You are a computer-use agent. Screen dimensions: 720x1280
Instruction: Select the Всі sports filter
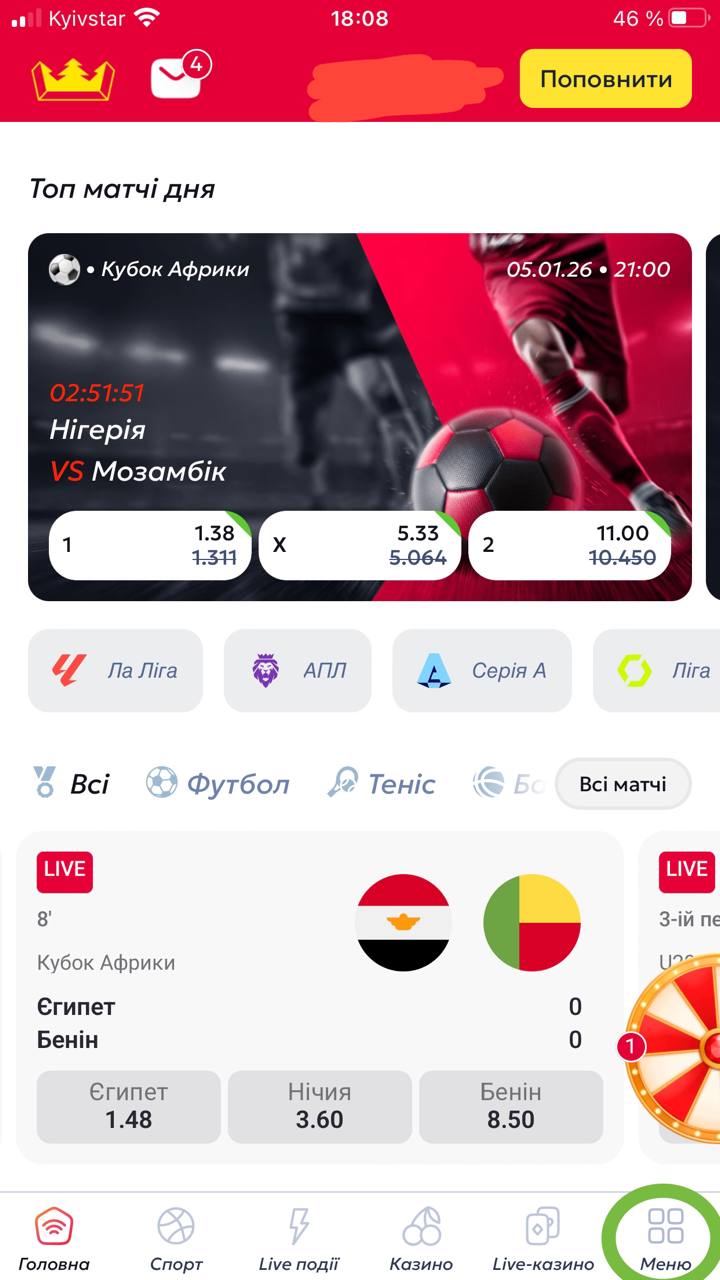click(72, 783)
